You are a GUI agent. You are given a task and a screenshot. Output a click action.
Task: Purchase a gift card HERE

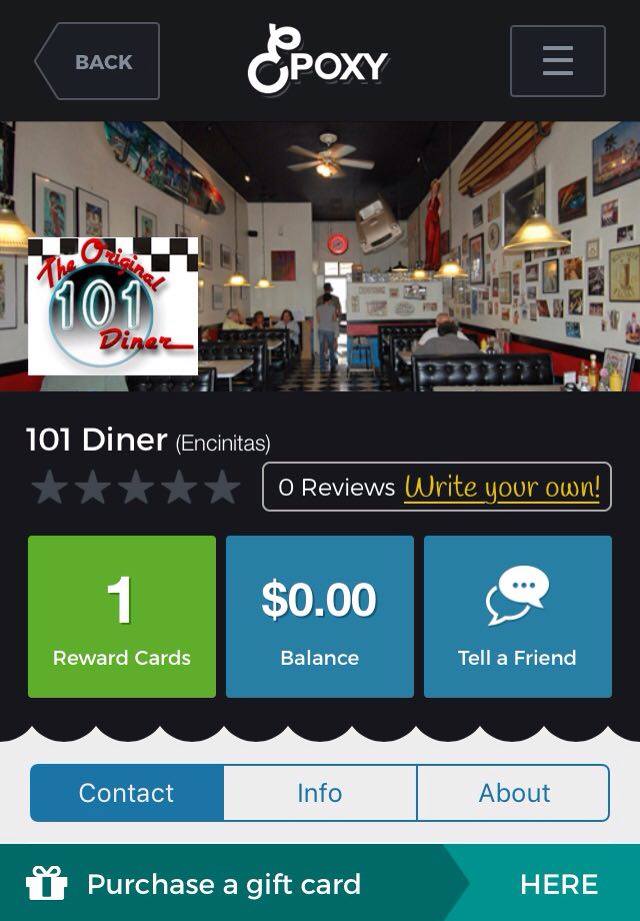pos(558,884)
